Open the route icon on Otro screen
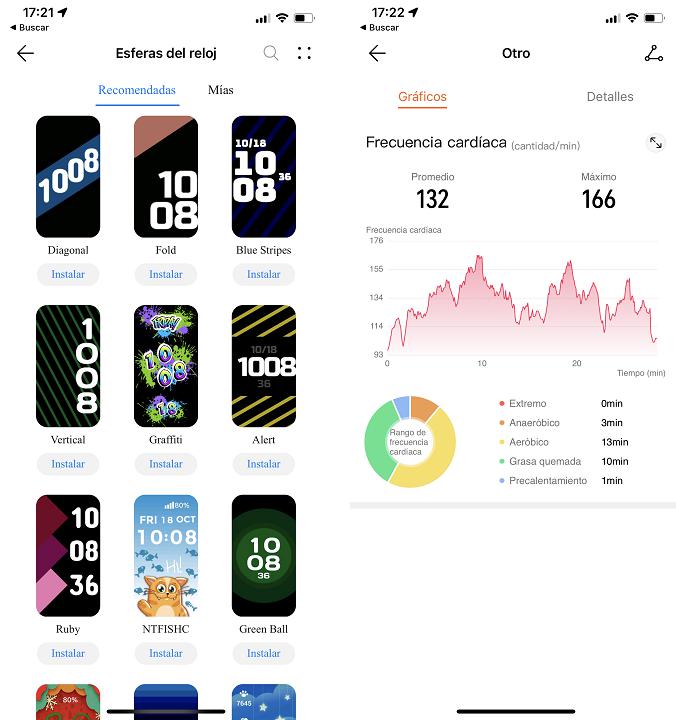 coord(654,54)
